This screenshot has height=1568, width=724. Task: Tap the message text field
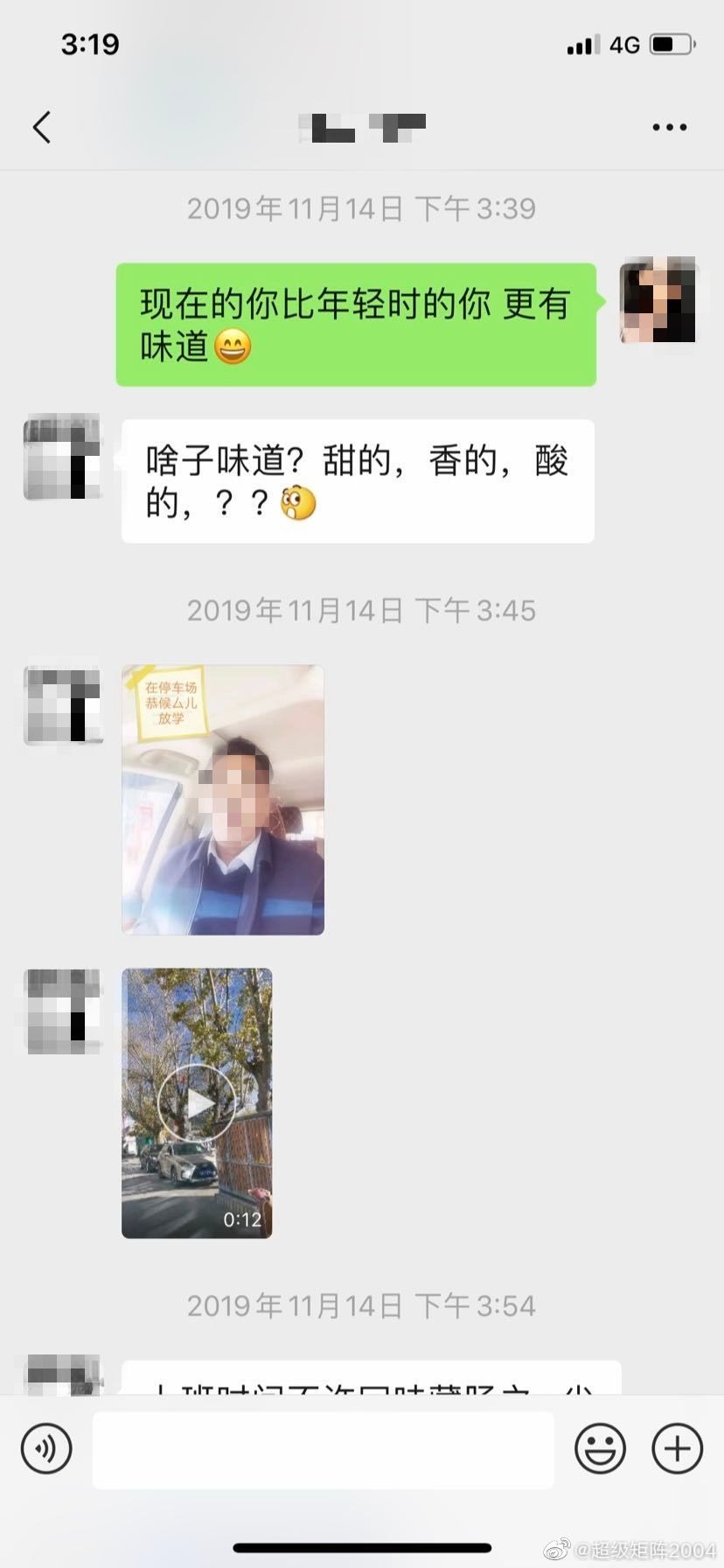click(x=324, y=1449)
